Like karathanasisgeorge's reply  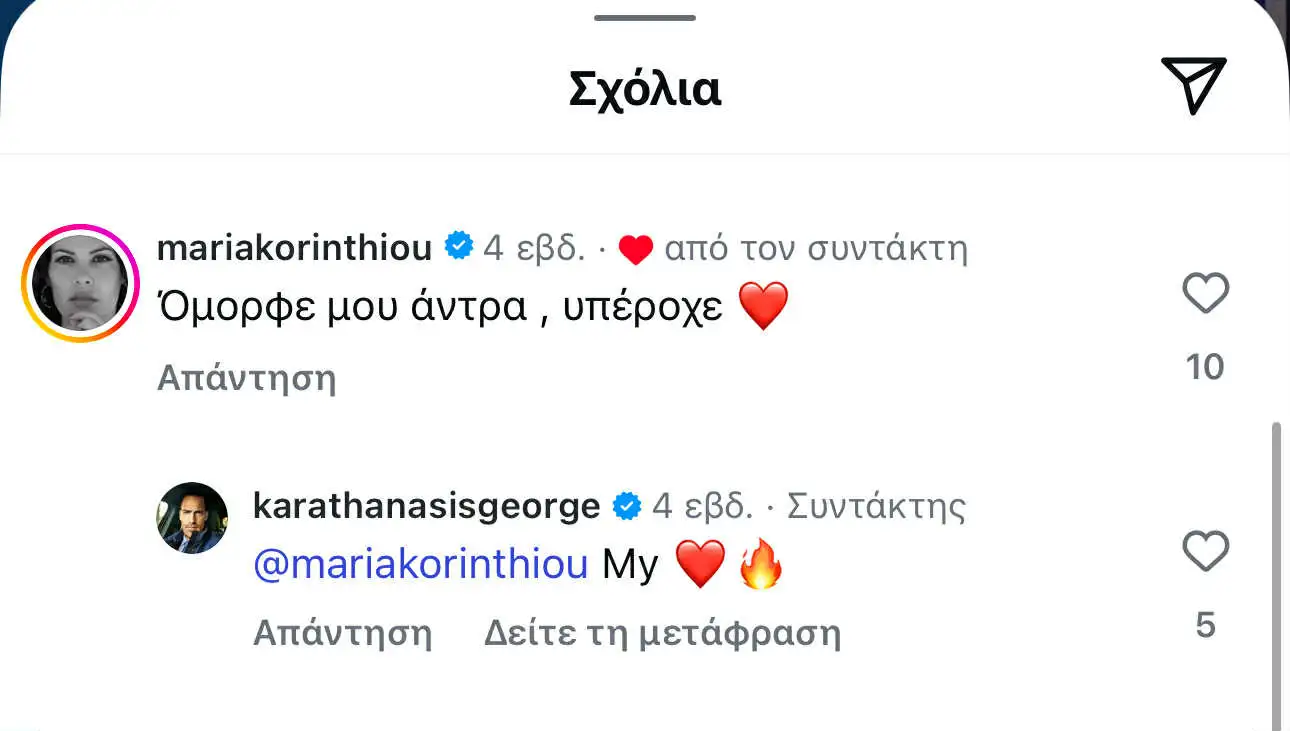pyautogui.click(x=1205, y=552)
